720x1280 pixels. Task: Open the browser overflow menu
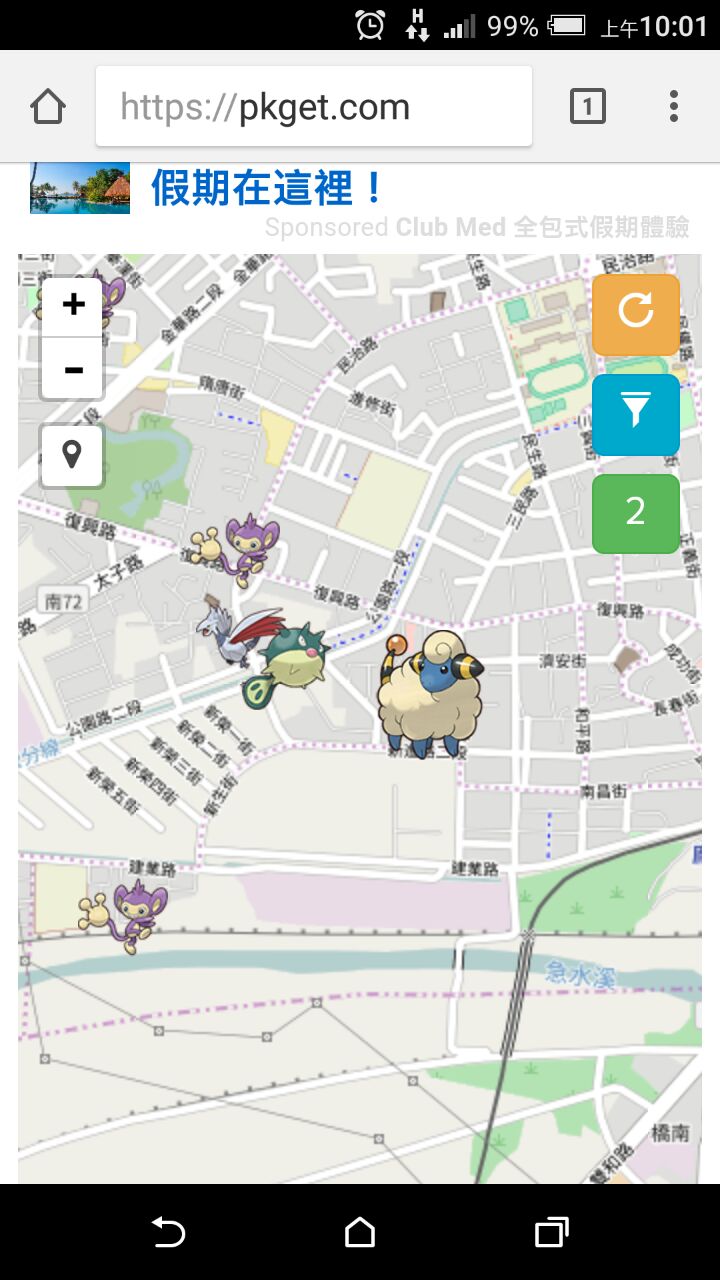(x=674, y=106)
